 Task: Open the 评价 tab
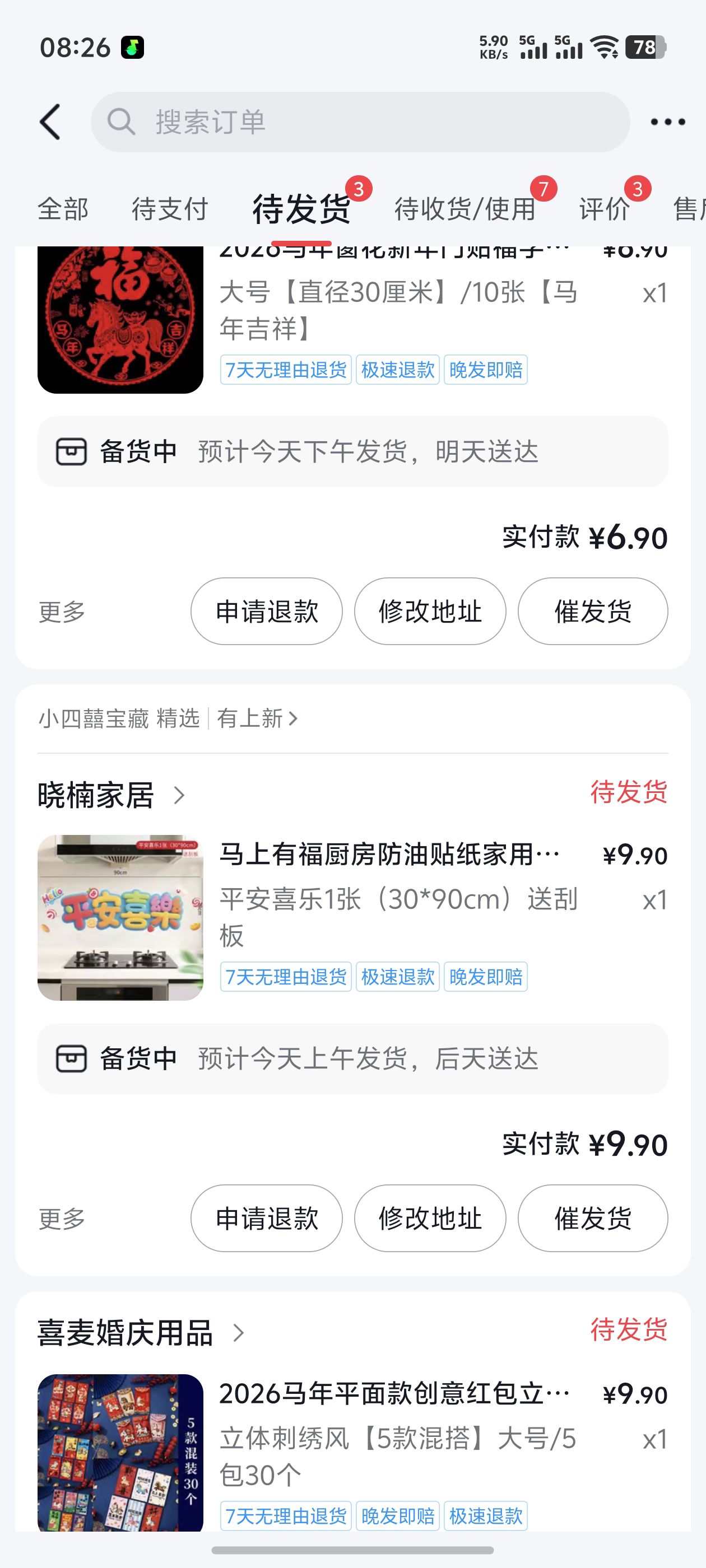pyautogui.click(x=604, y=209)
